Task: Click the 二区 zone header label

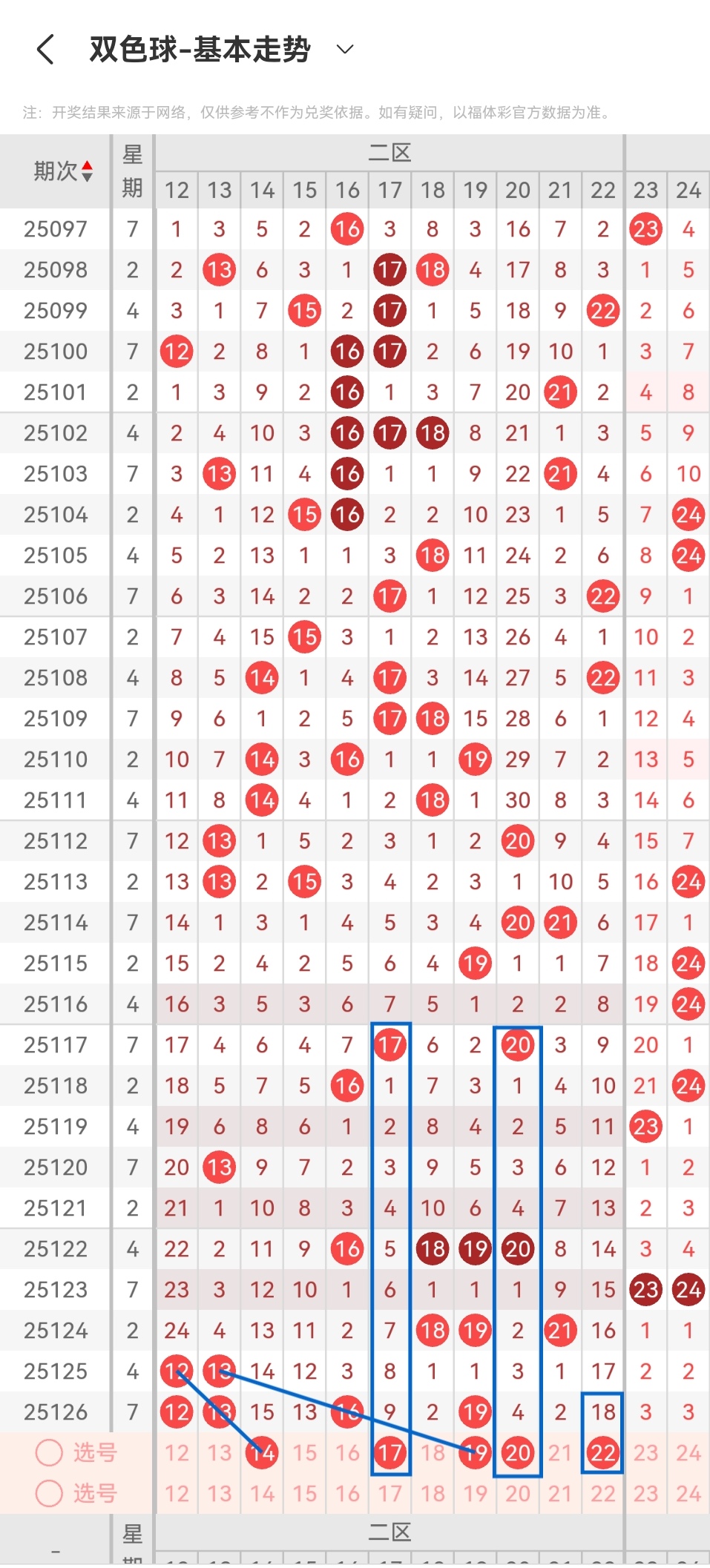Action: coord(389,153)
